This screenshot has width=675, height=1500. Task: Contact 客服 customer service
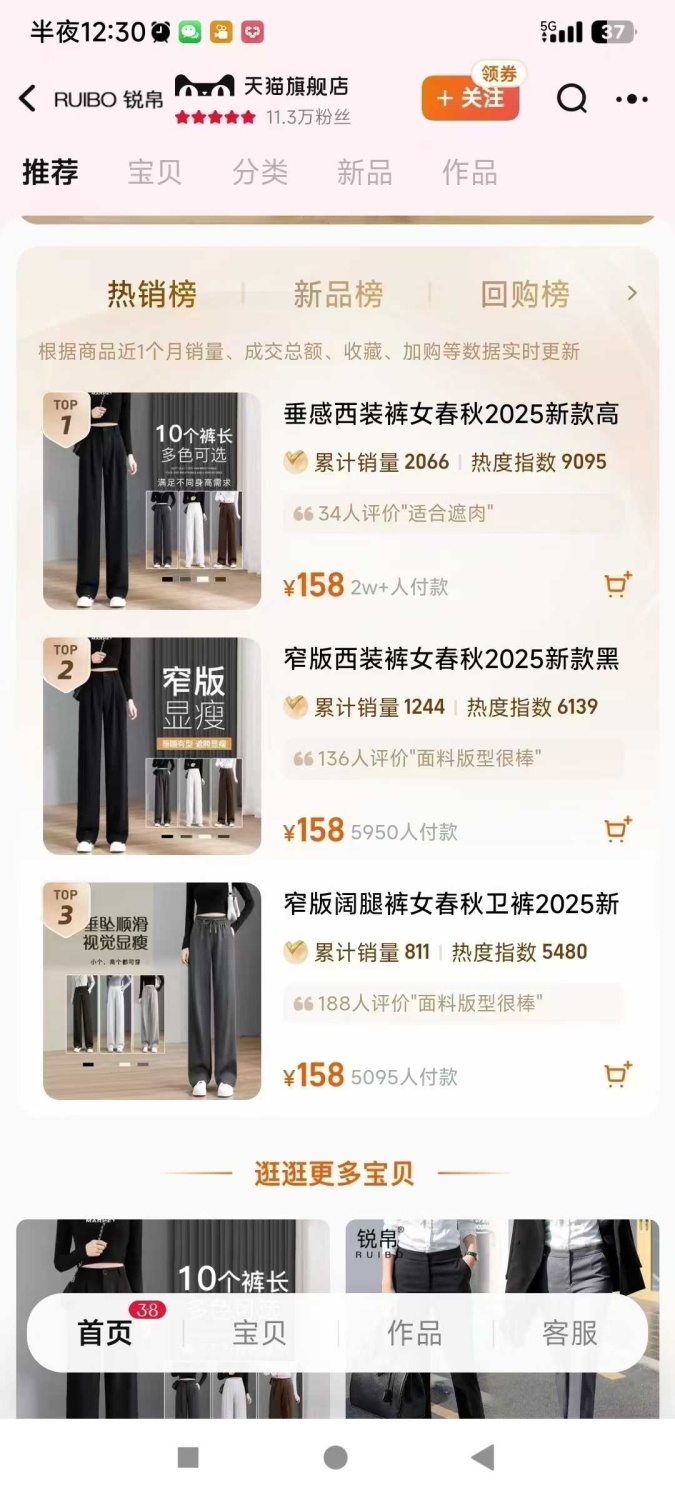pos(570,1333)
